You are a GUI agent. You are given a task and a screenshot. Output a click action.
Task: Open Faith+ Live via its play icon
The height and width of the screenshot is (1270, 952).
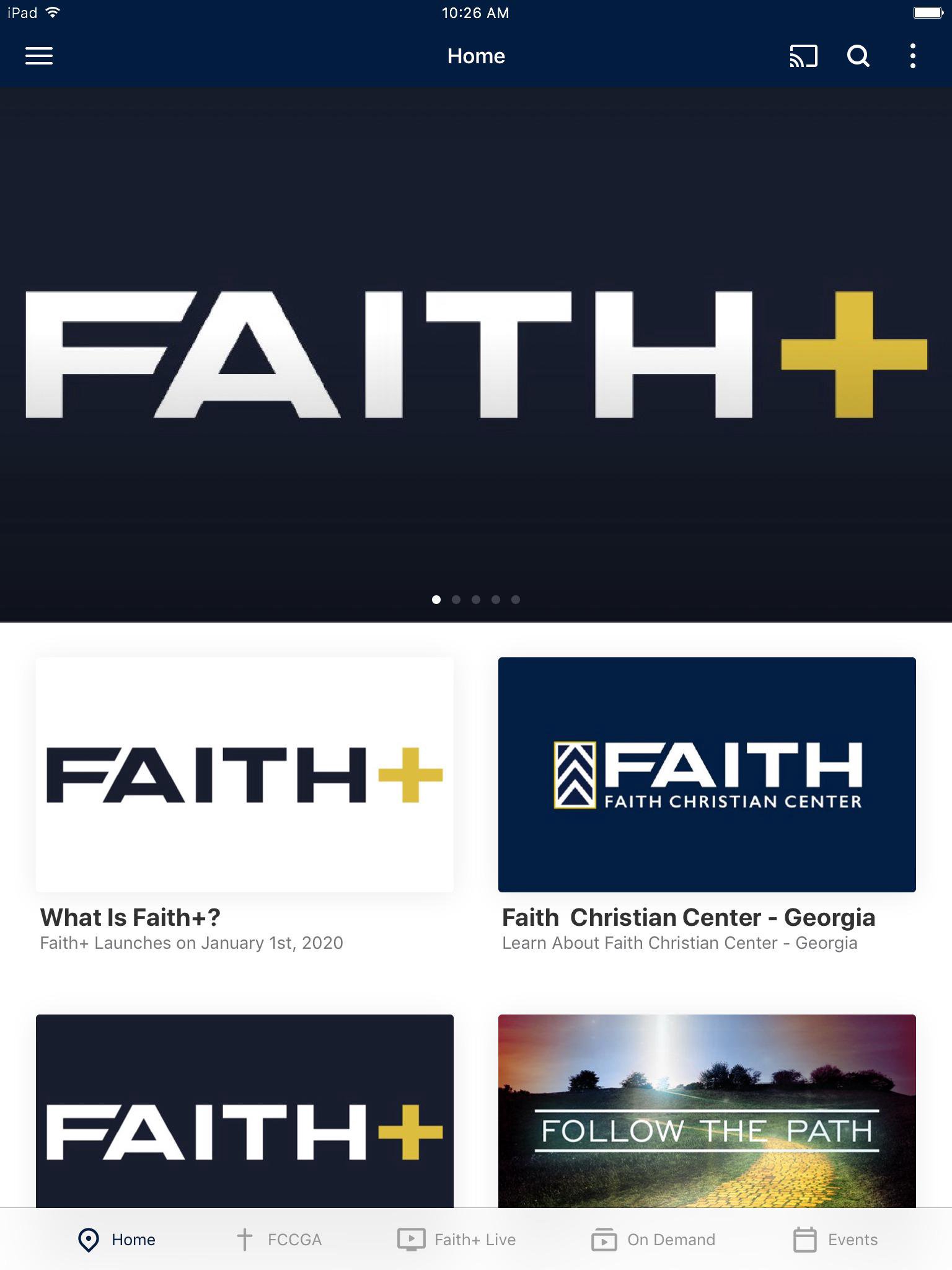(x=412, y=1239)
